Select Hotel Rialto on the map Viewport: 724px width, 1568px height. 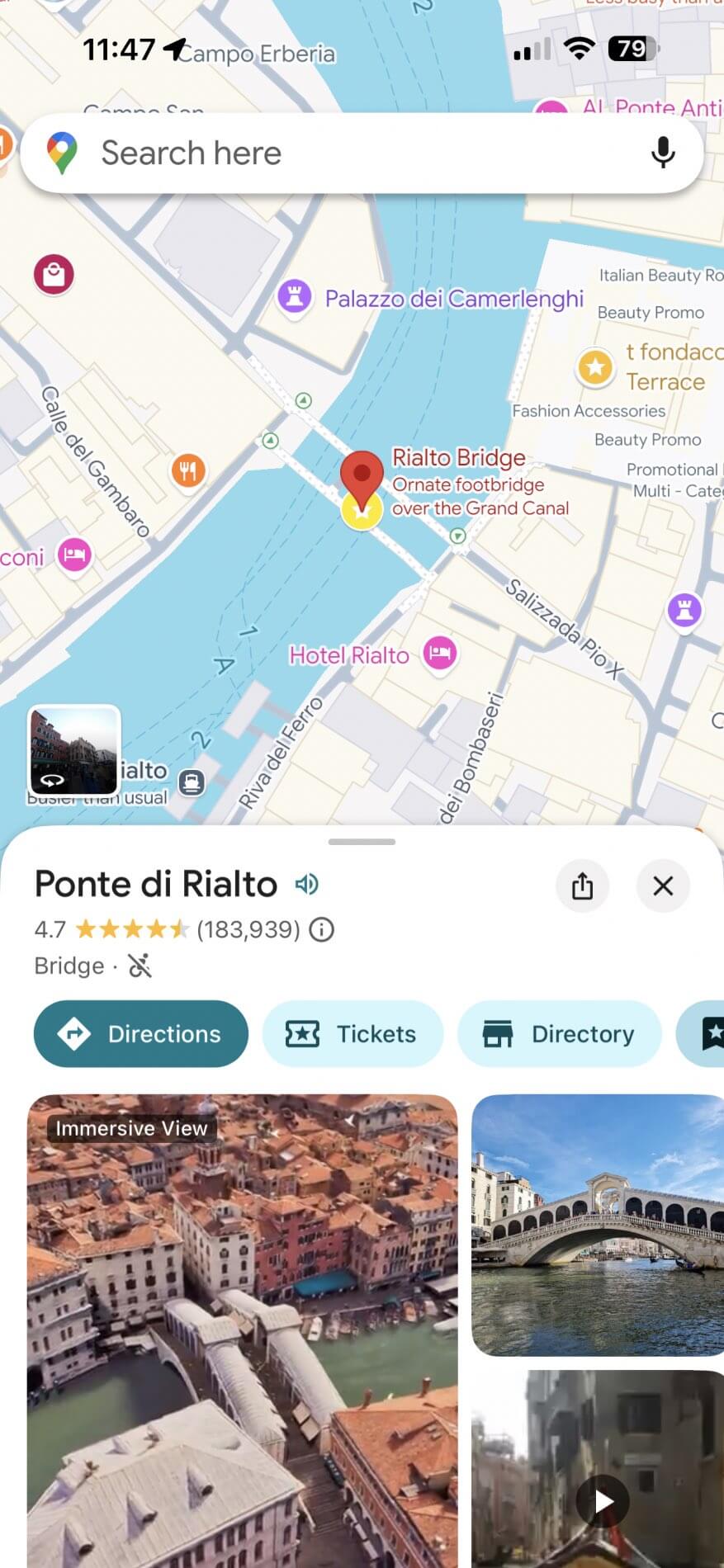pyautogui.click(x=441, y=654)
